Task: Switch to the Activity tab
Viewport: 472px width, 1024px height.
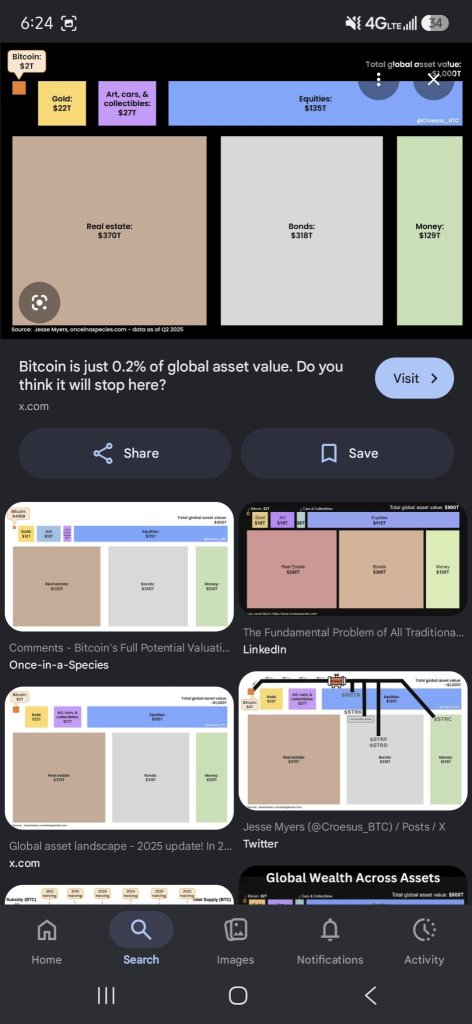Action: click(x=424, y=940)
